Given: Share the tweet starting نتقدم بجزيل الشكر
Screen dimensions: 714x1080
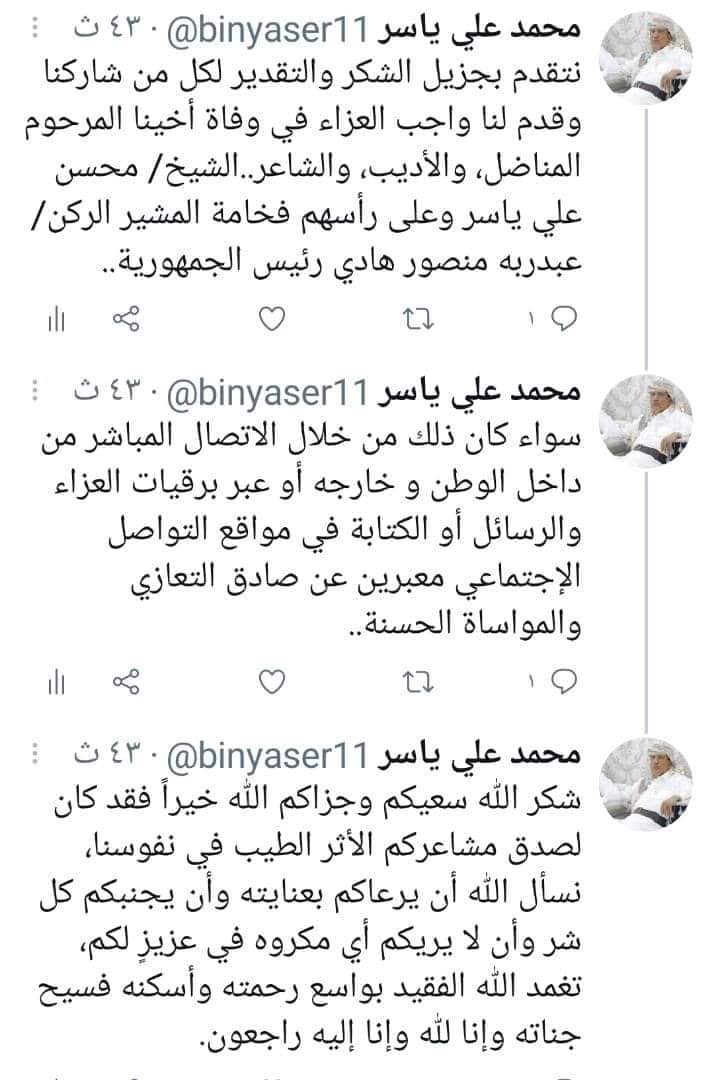Looking at the screenshot, I should 127,320.
